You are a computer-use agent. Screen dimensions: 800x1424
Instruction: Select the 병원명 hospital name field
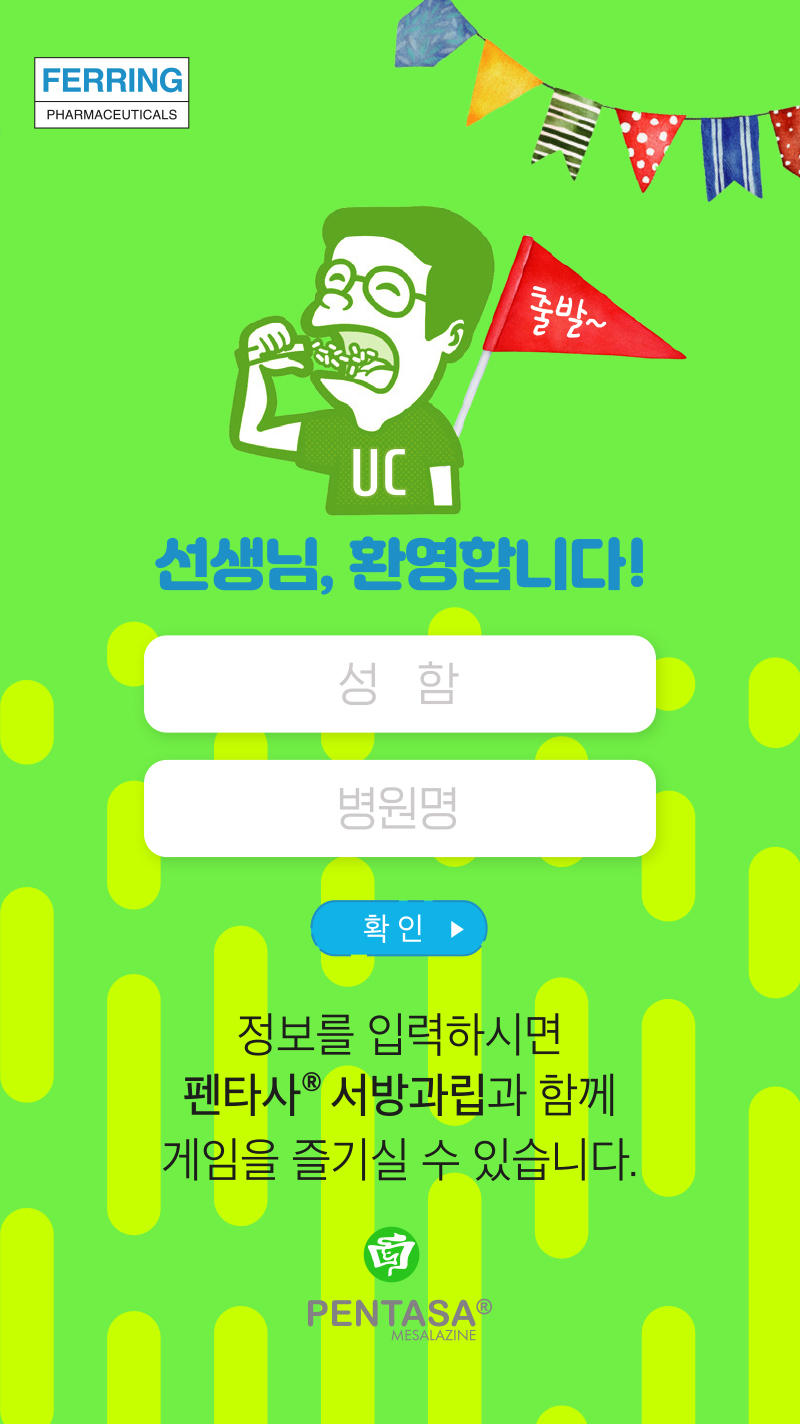[x=400, y=808]
